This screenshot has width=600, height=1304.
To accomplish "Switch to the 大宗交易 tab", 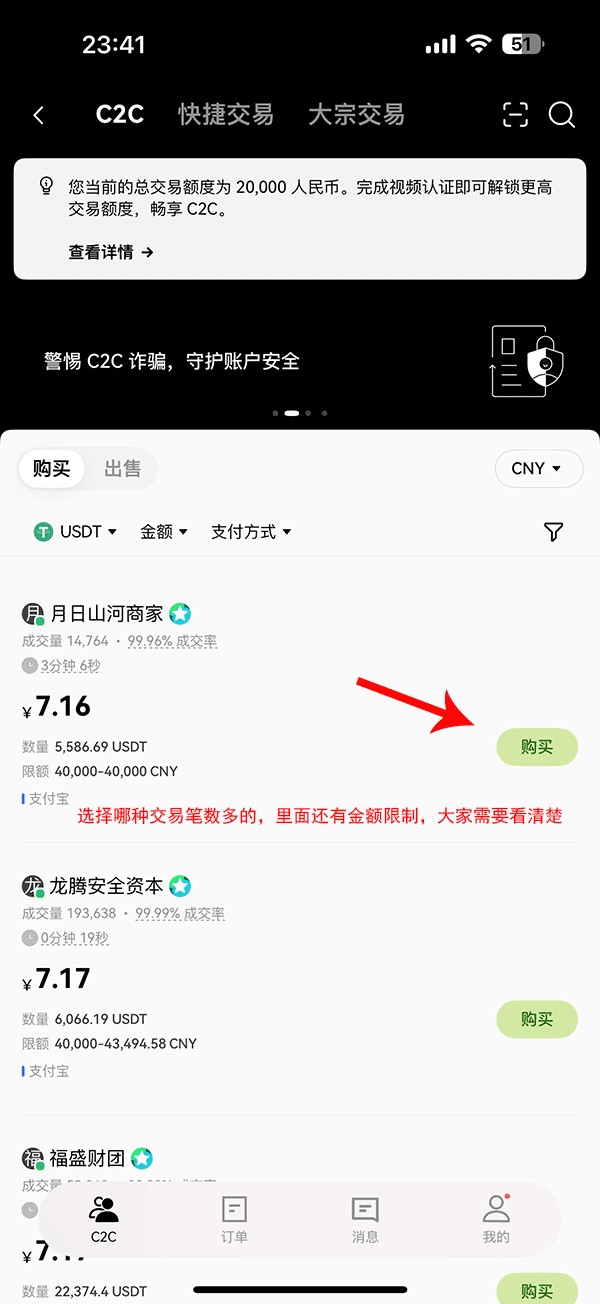I will pyautogui.click(x=356, y=114).
